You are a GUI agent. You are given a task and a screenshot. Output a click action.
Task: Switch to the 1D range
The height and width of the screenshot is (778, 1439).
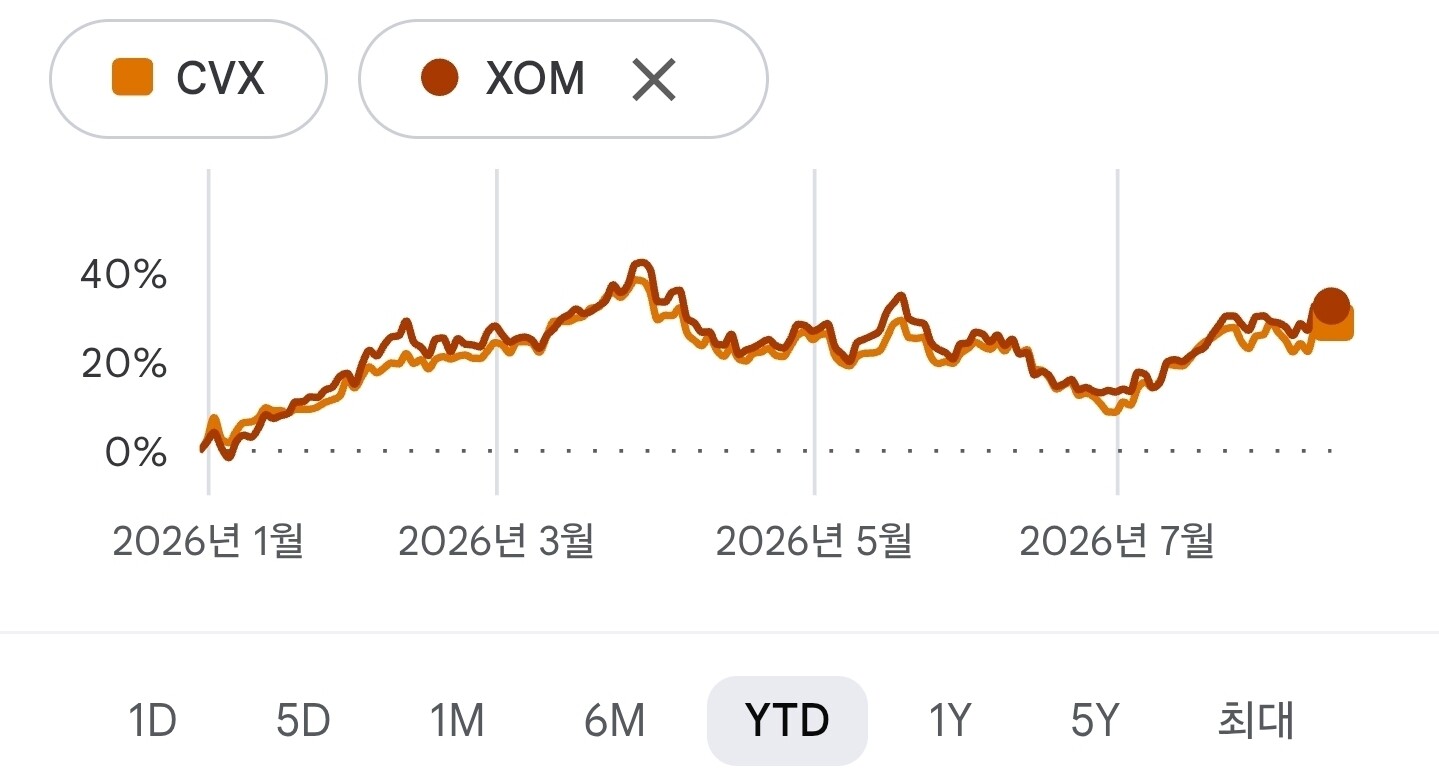[x=153, y=720]
